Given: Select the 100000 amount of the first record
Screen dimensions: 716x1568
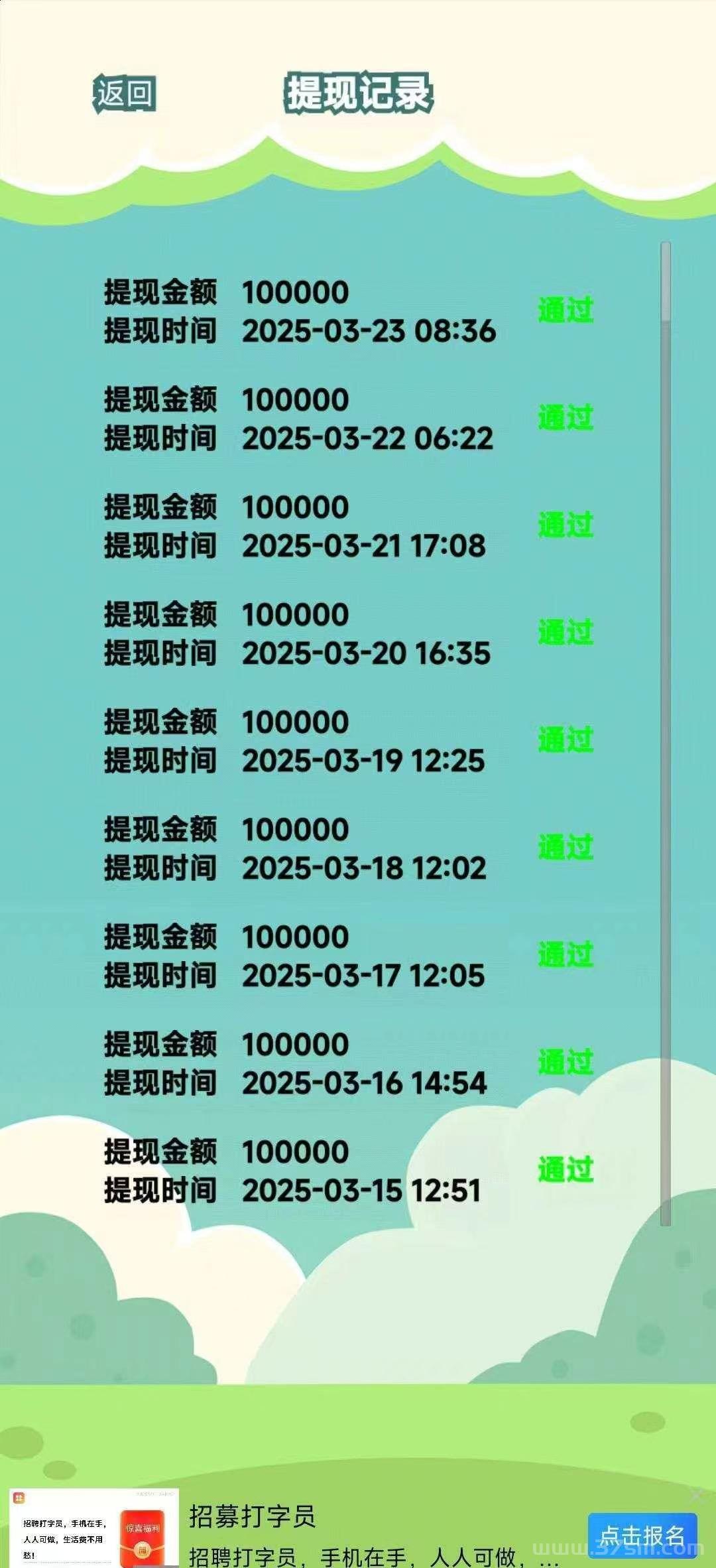Looking at the screenshot, I should coord(294,293).
